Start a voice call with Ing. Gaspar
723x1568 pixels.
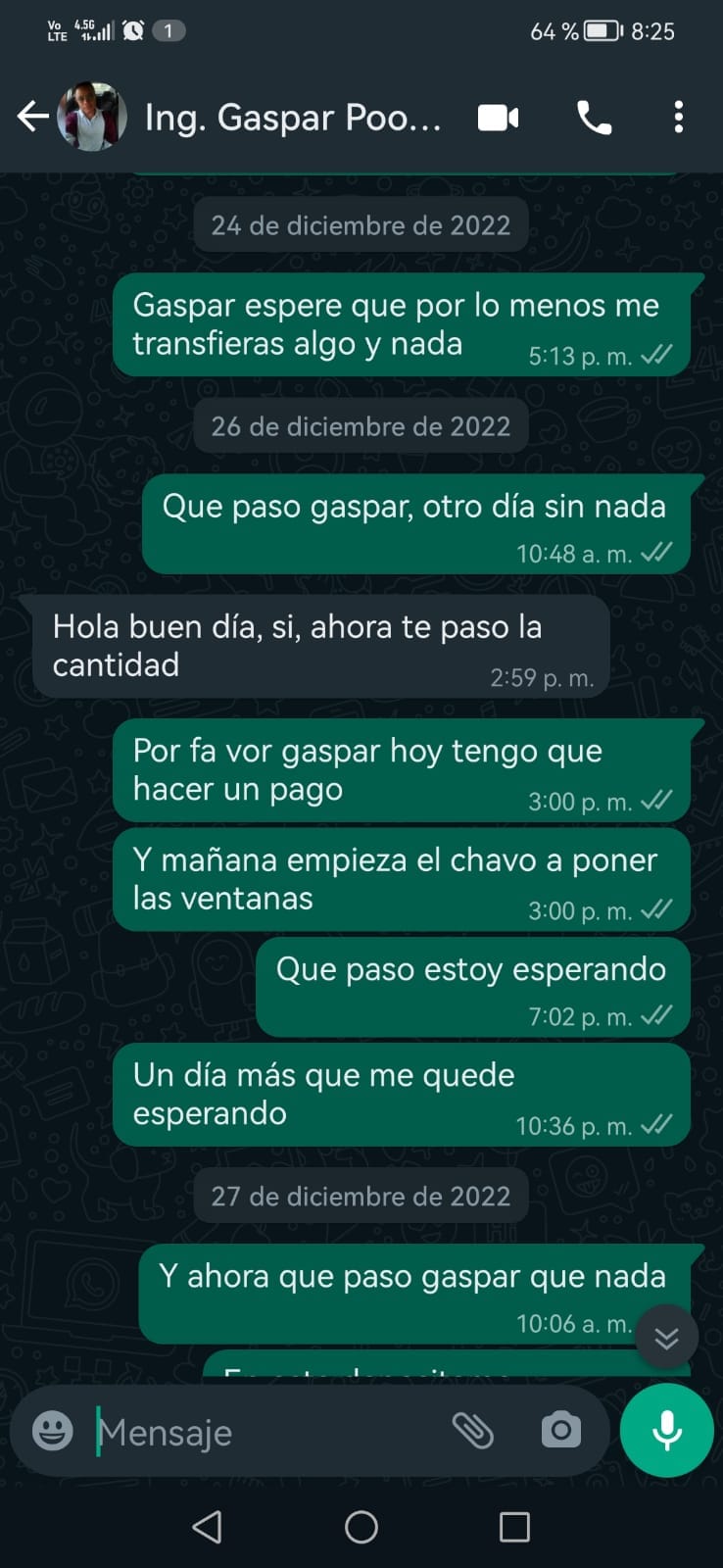594,118
